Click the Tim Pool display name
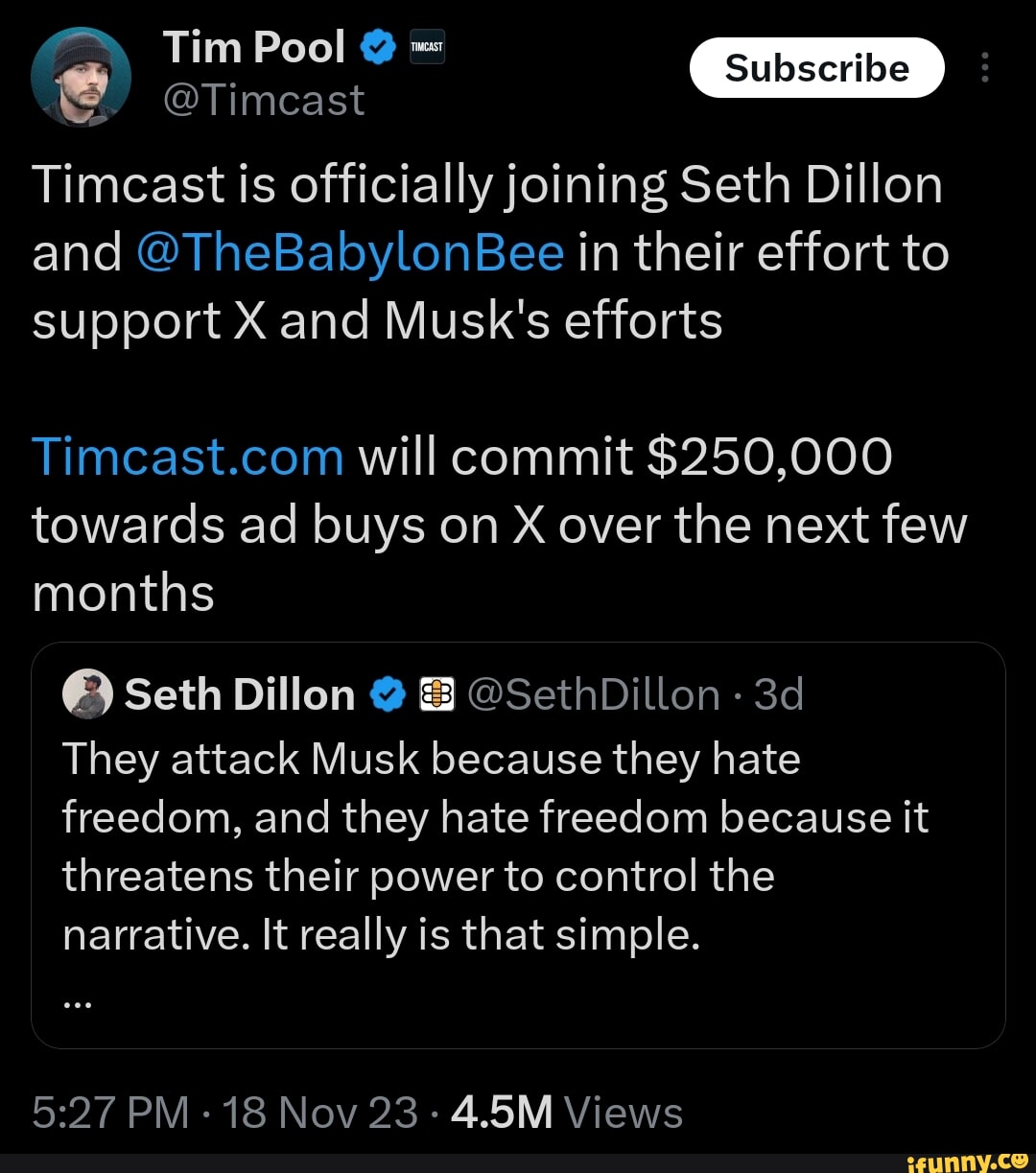The width and height of the screenshot is (1036, 1173). (x=254, y=45)
